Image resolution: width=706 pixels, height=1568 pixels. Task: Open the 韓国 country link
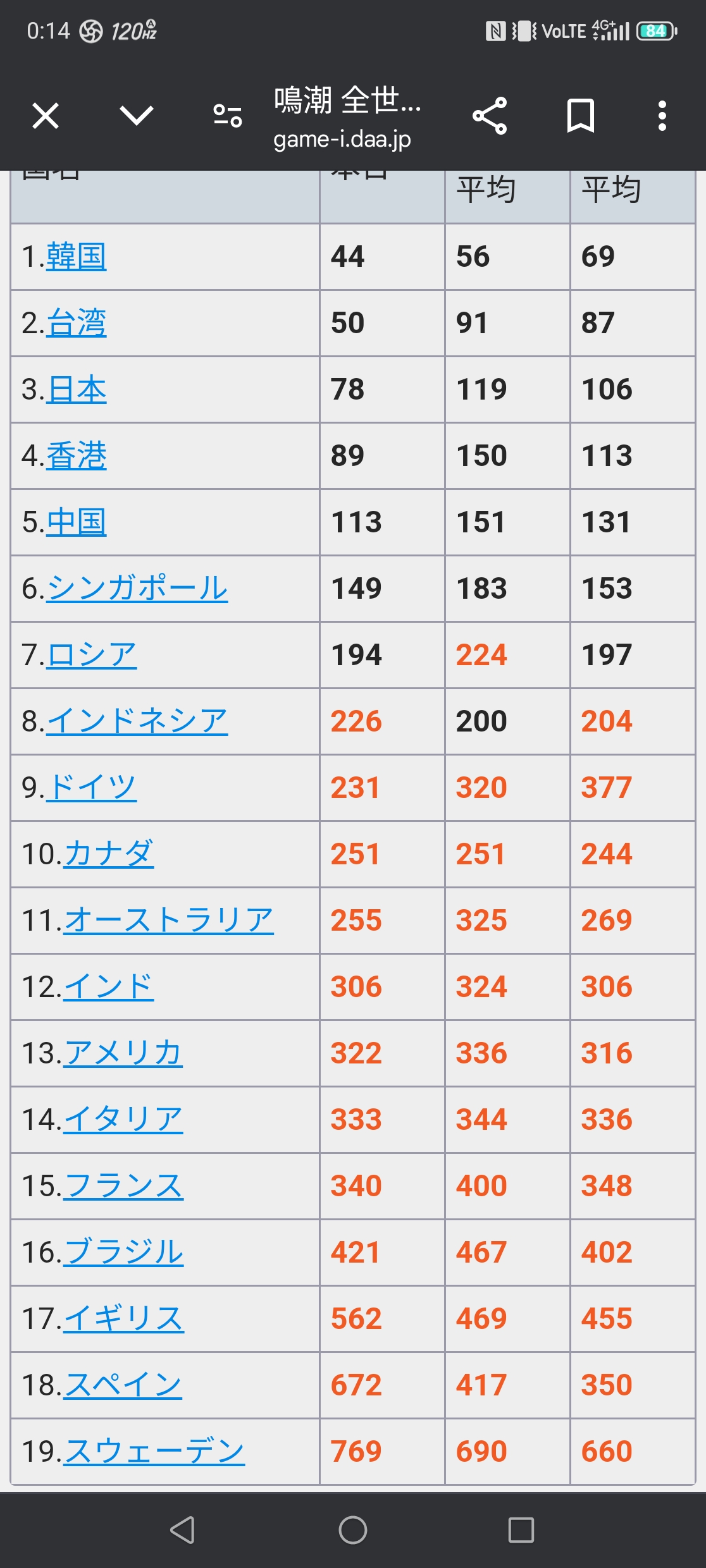tap(77, 257)
